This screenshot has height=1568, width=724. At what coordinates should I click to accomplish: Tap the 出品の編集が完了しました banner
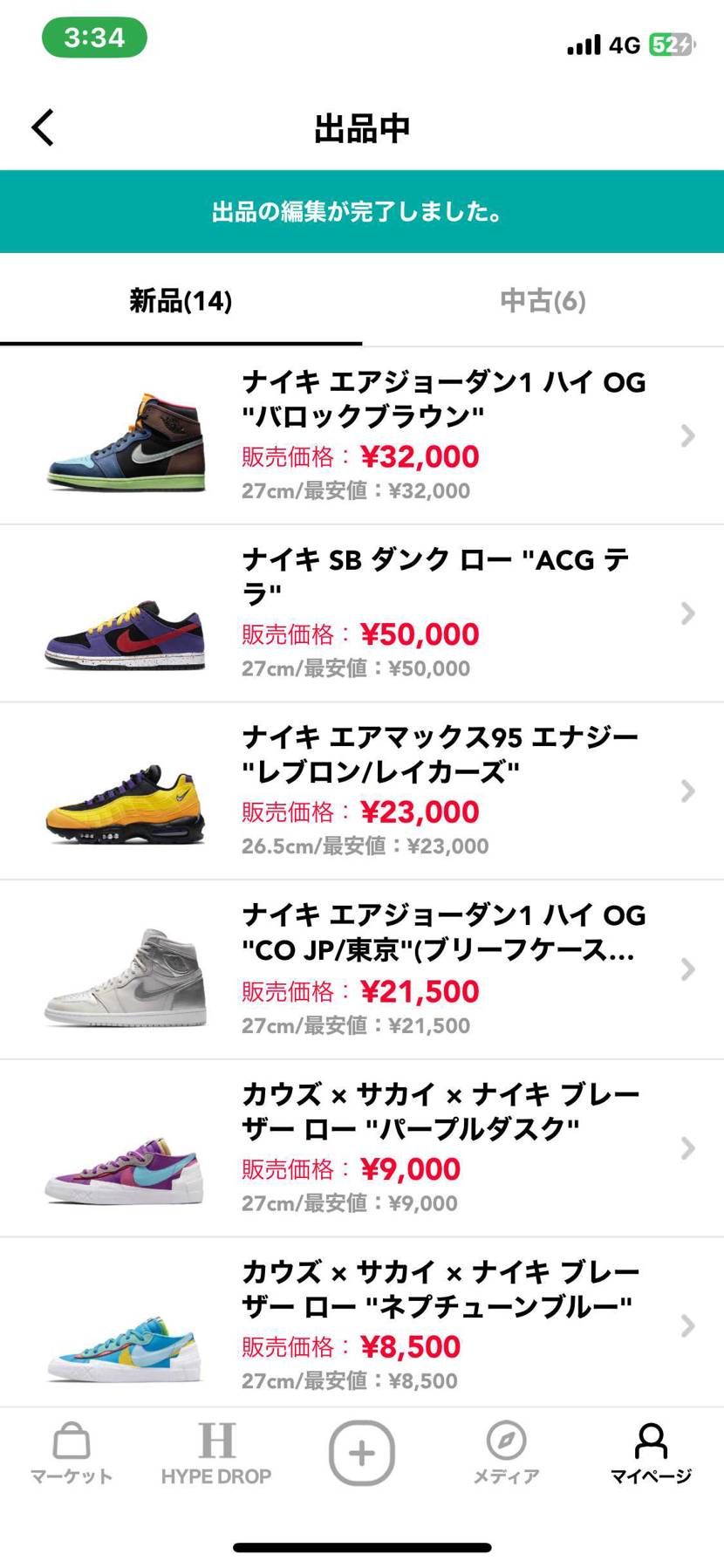(361, 211)
